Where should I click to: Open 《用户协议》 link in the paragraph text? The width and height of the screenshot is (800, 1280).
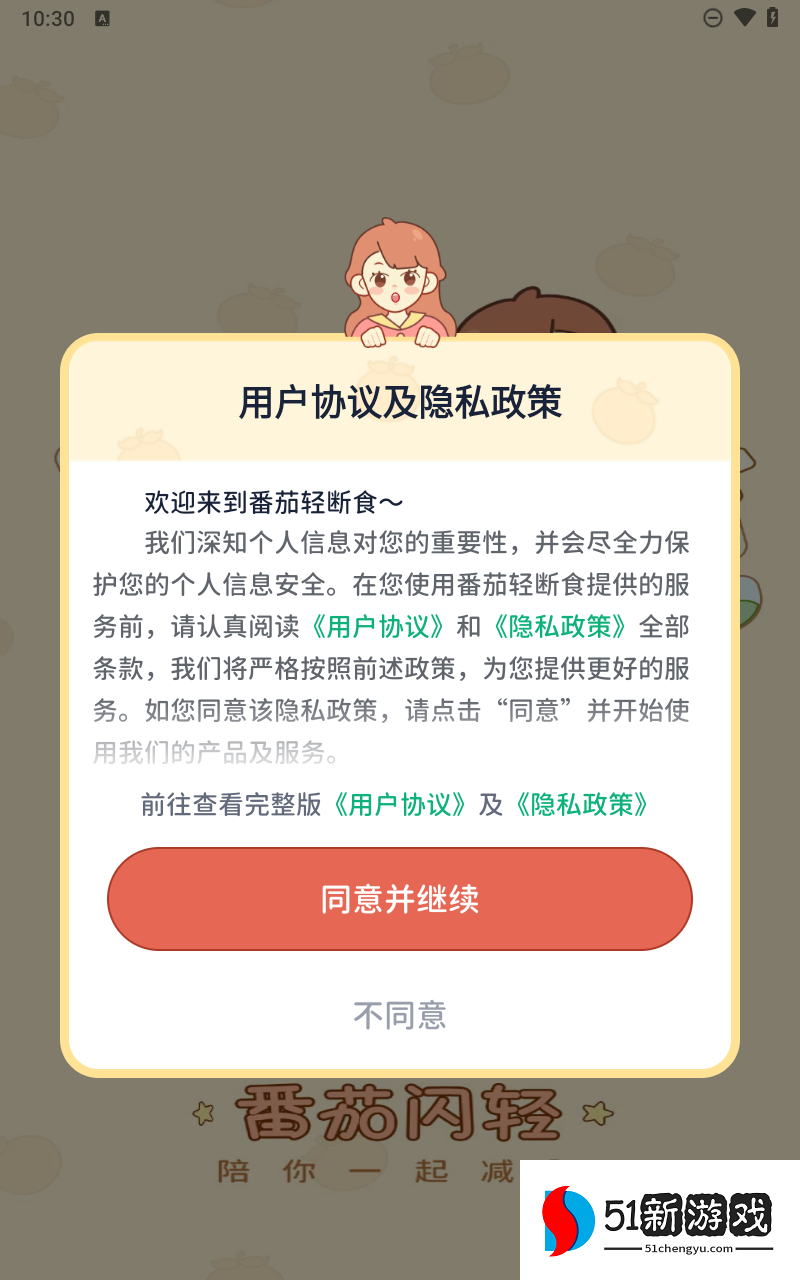point(378,627)
